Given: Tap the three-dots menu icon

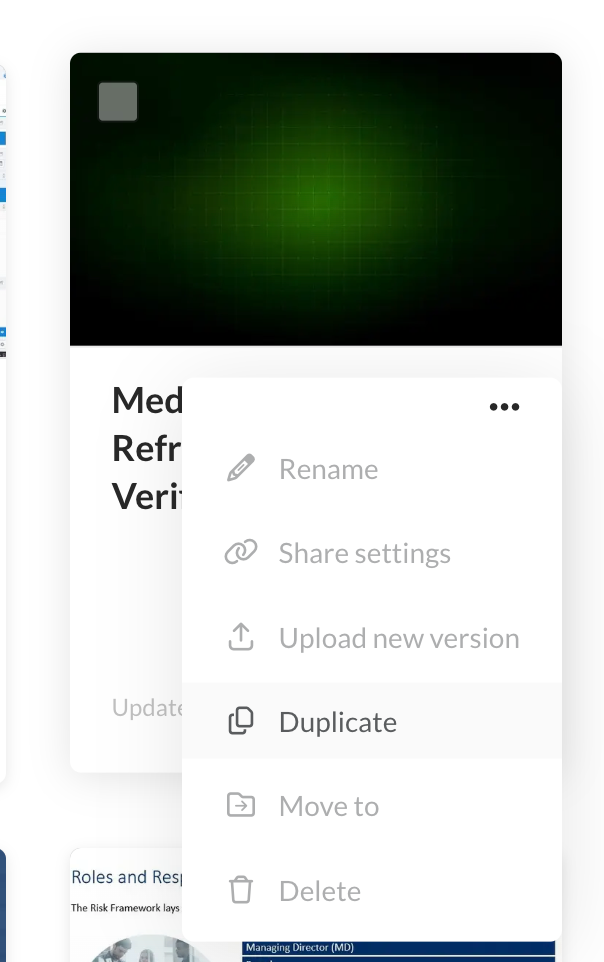Looking at the screenshot, I should point(504,407).
